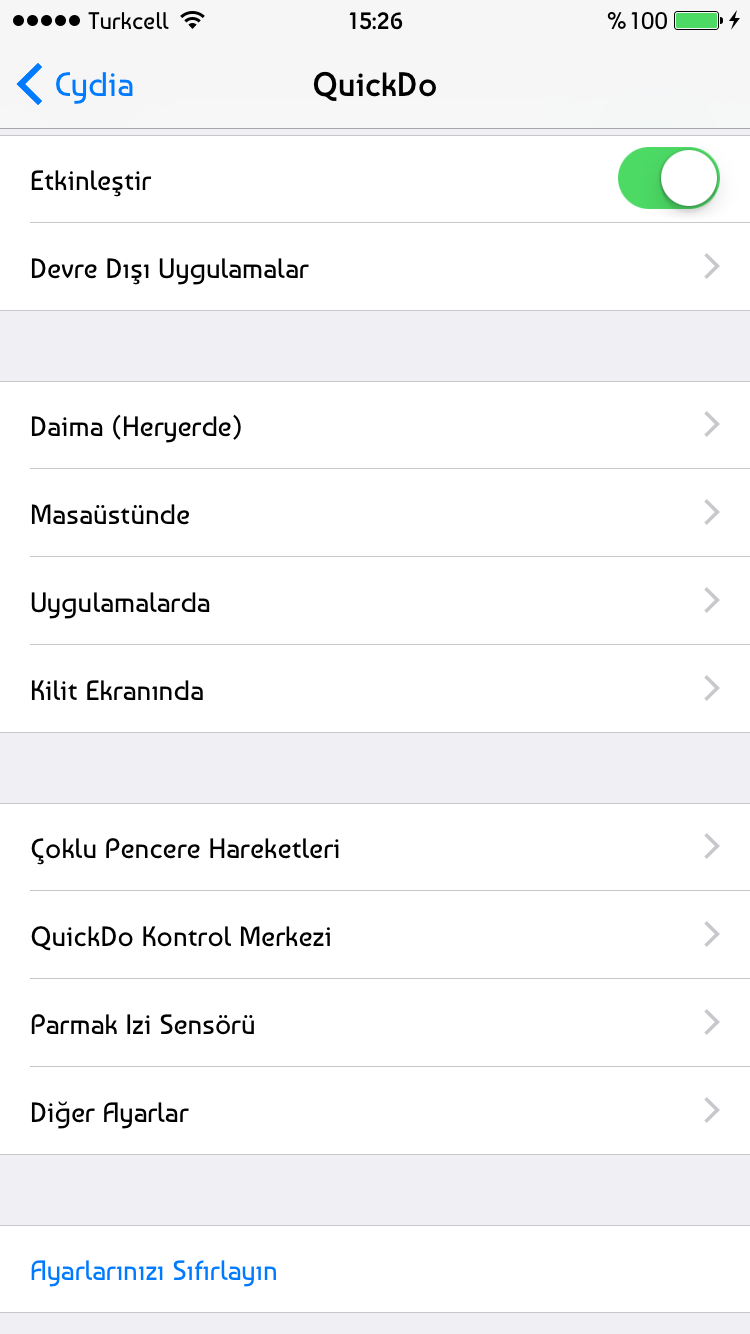Toggle the Etkinleştir switch off
The image size is (750, 1334).
click(x=669, y=179)
